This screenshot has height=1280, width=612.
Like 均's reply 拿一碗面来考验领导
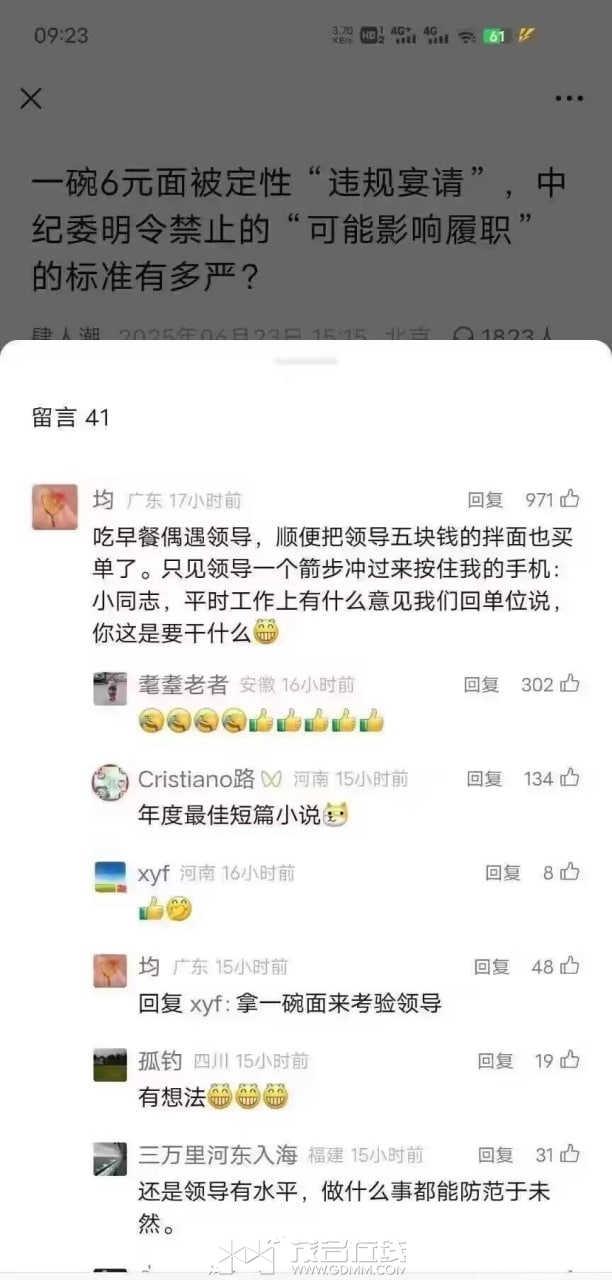[x=570, y=966]
